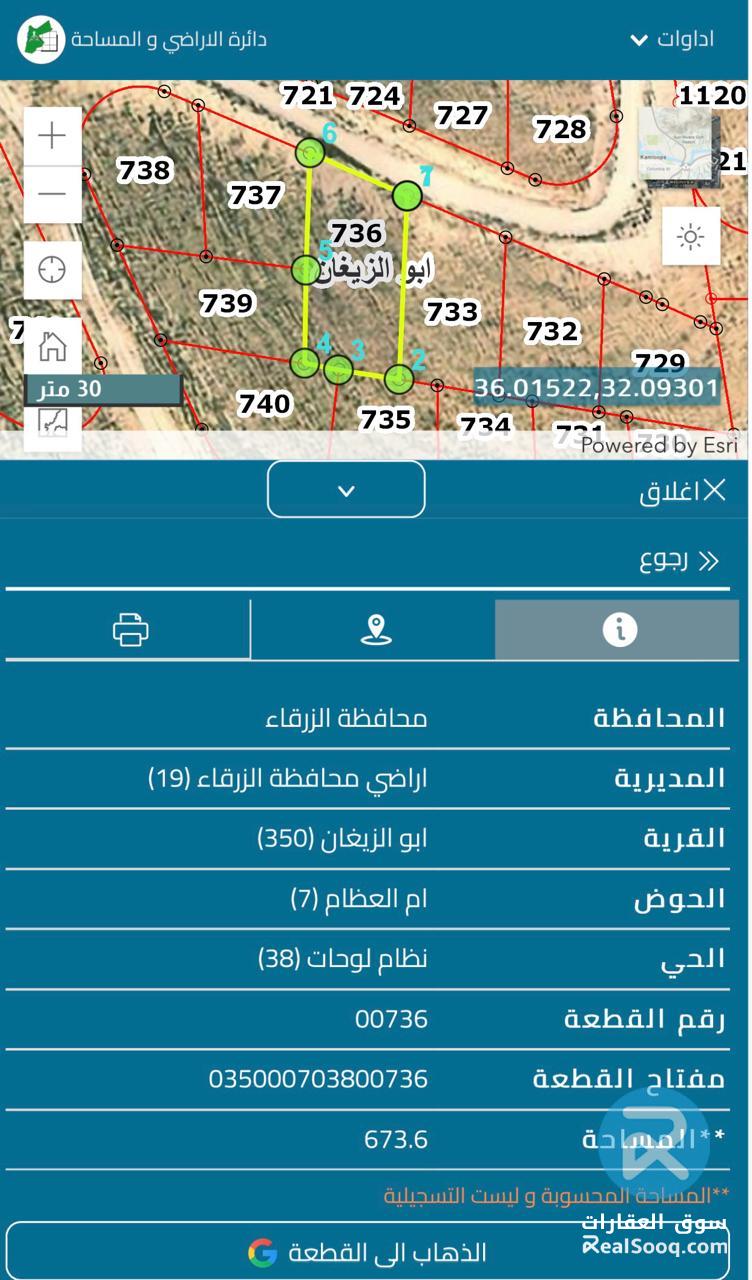Viewport: 752px width, 1280px height.
Task: Tap the brightness sun icon on the map
Action: pos(691,237)
